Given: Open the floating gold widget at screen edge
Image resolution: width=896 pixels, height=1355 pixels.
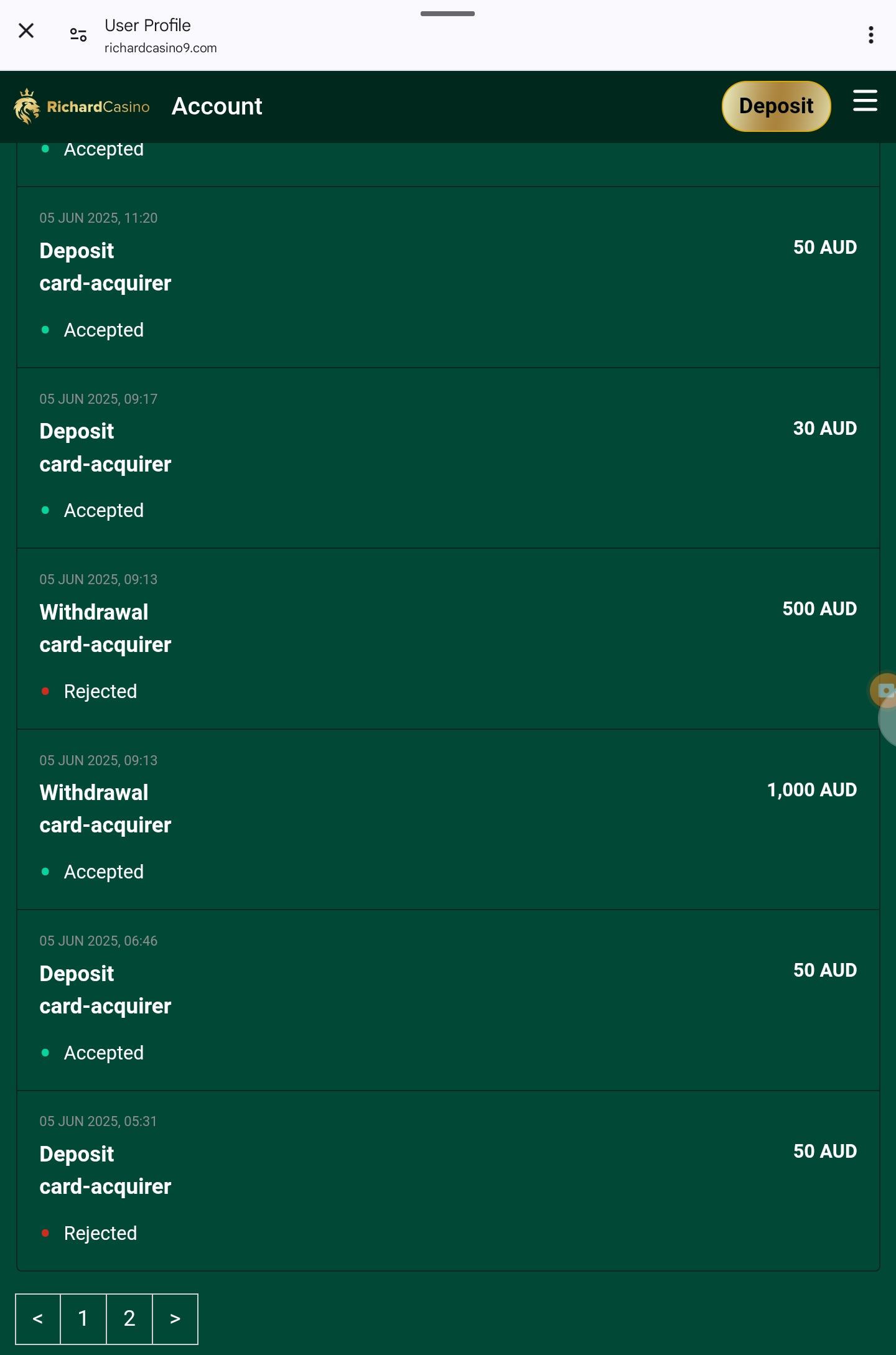Looking at the screenshot, I should coord(885,690).
